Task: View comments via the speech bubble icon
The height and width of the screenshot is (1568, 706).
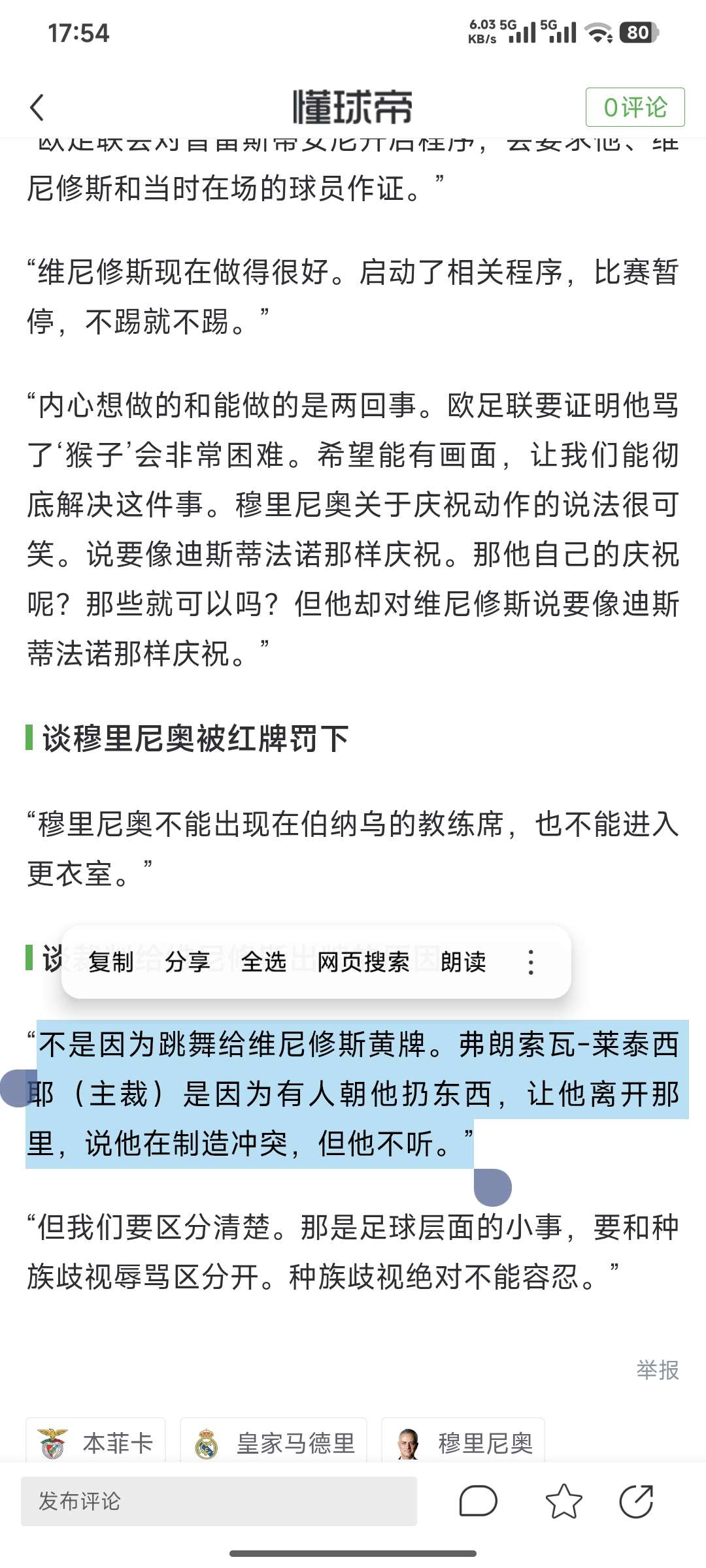Action: point(479,1501)
